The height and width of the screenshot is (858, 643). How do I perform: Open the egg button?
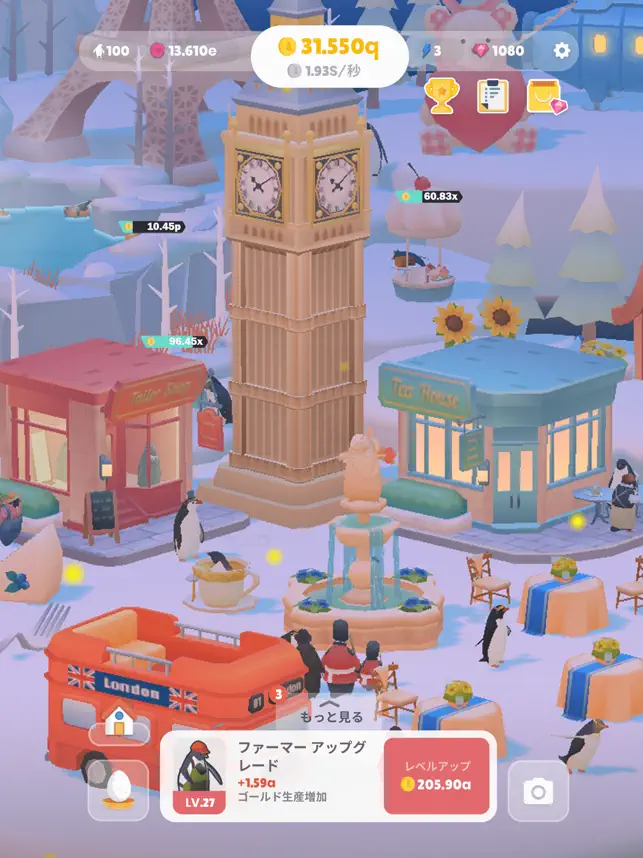[118, 791]
